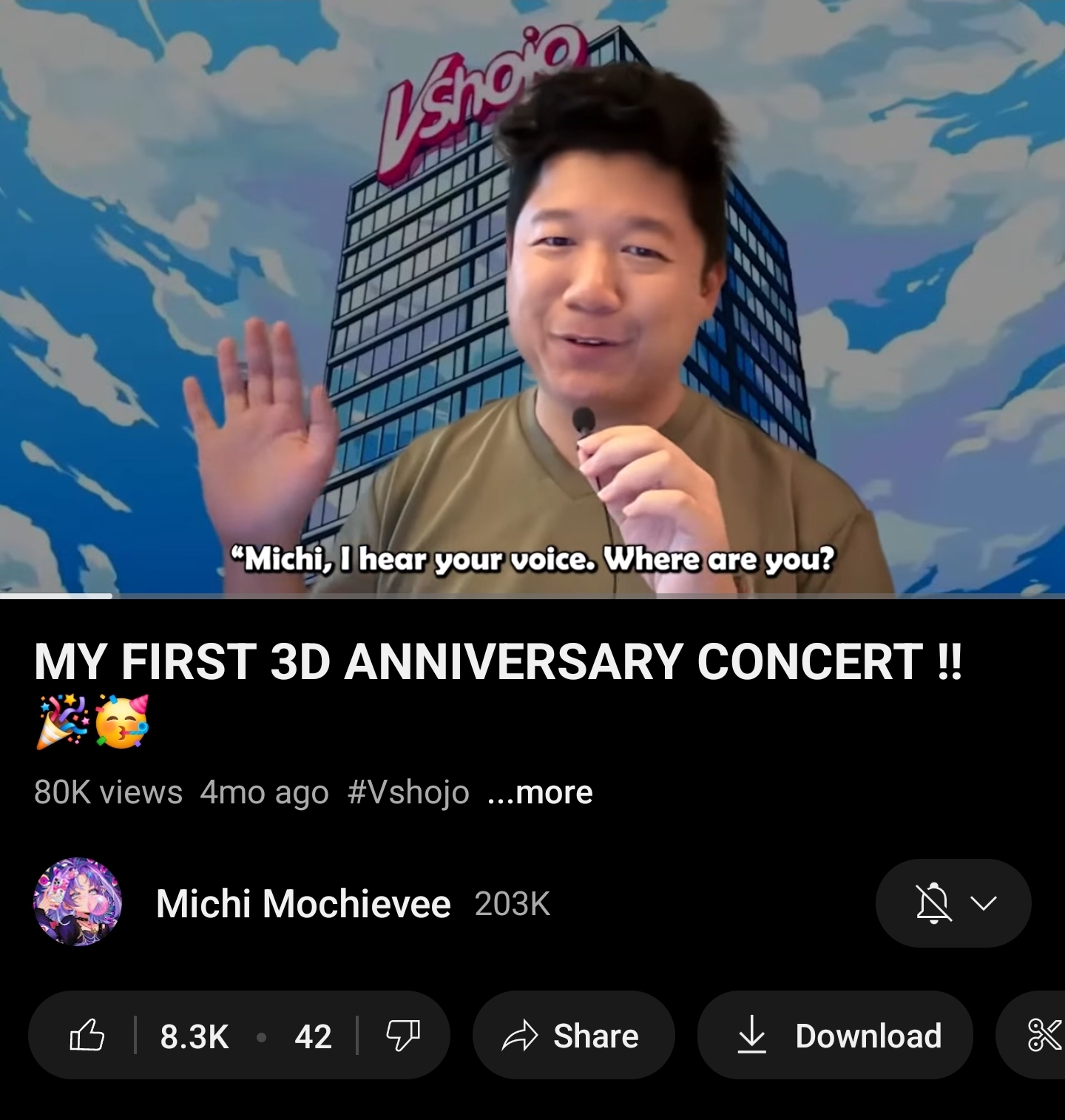The image size is (1065, 1120).
Task: Open the notification bell dropdown for Michi Mochievee
Action: 953,903
